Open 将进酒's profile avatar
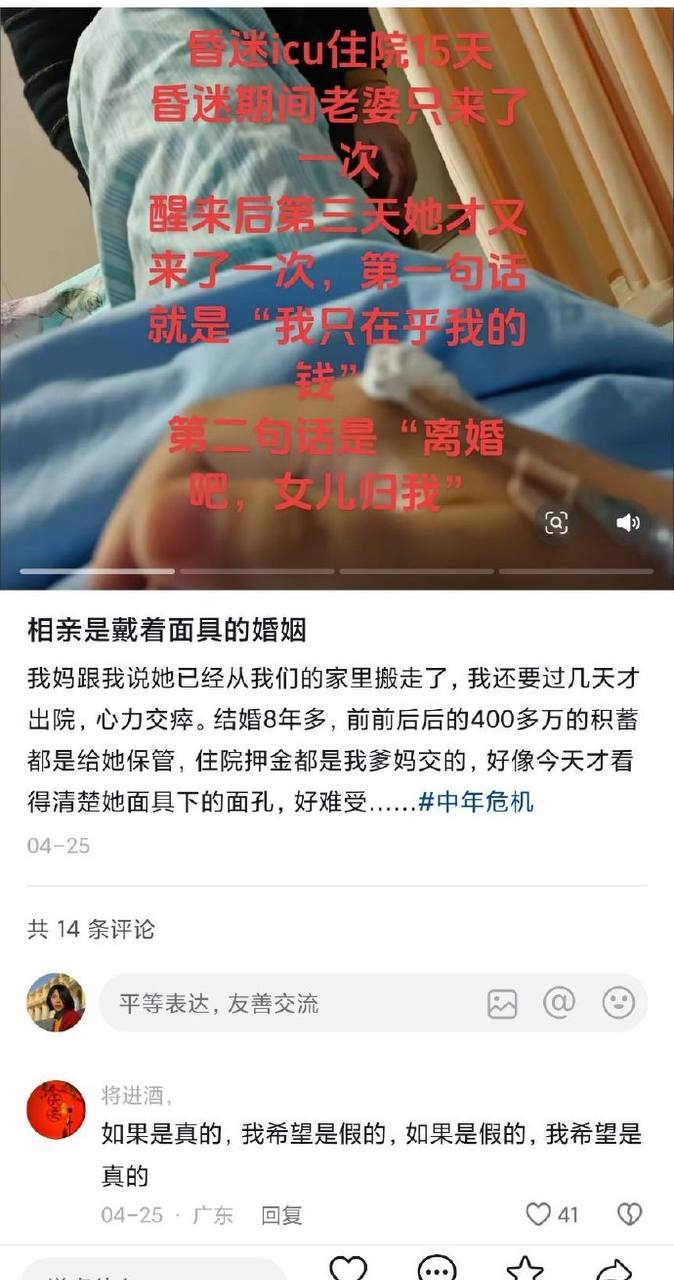The width and height of the screenshot is (674, 1280). tap(55, 1108)
